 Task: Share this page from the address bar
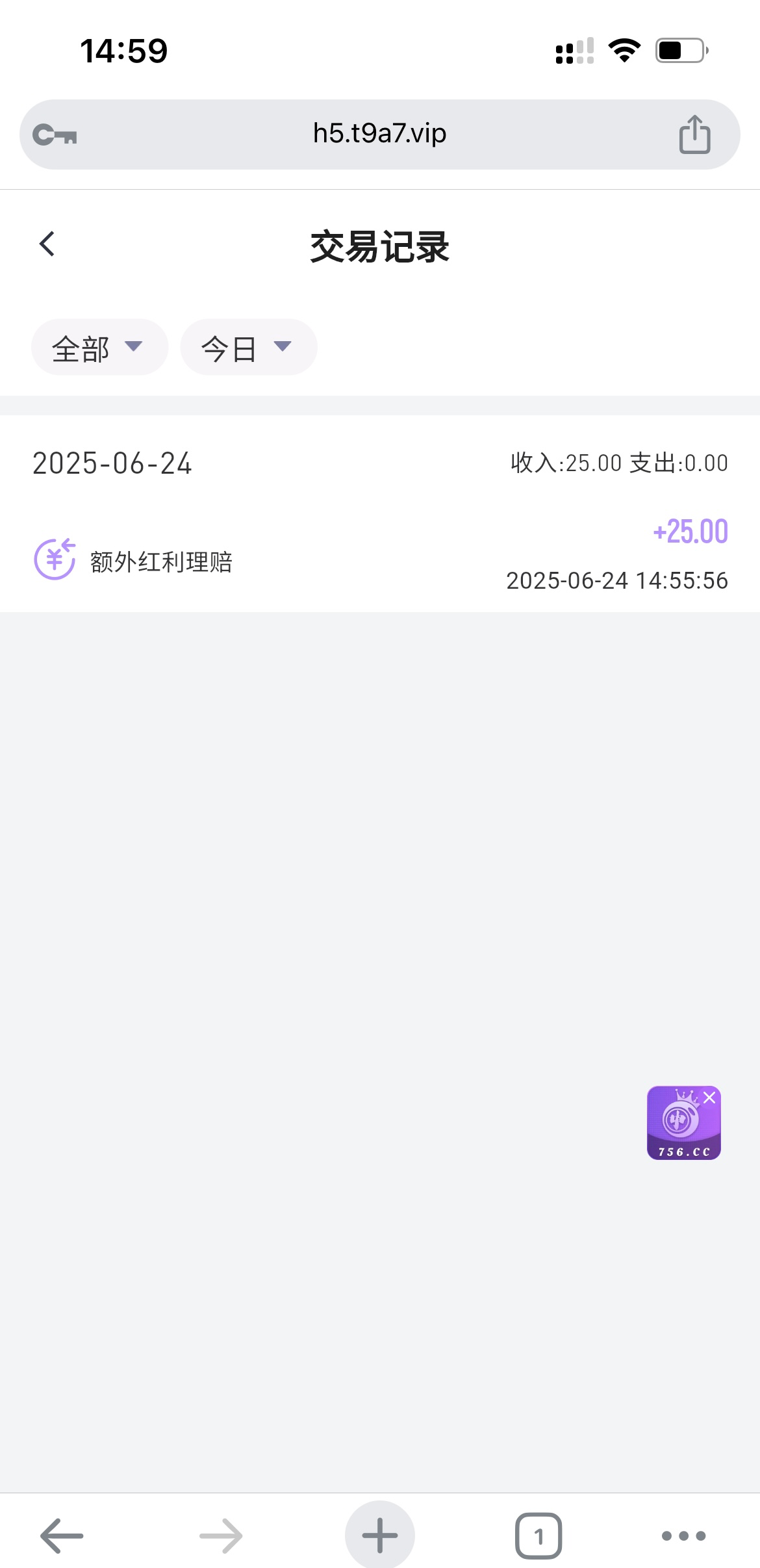694,135
